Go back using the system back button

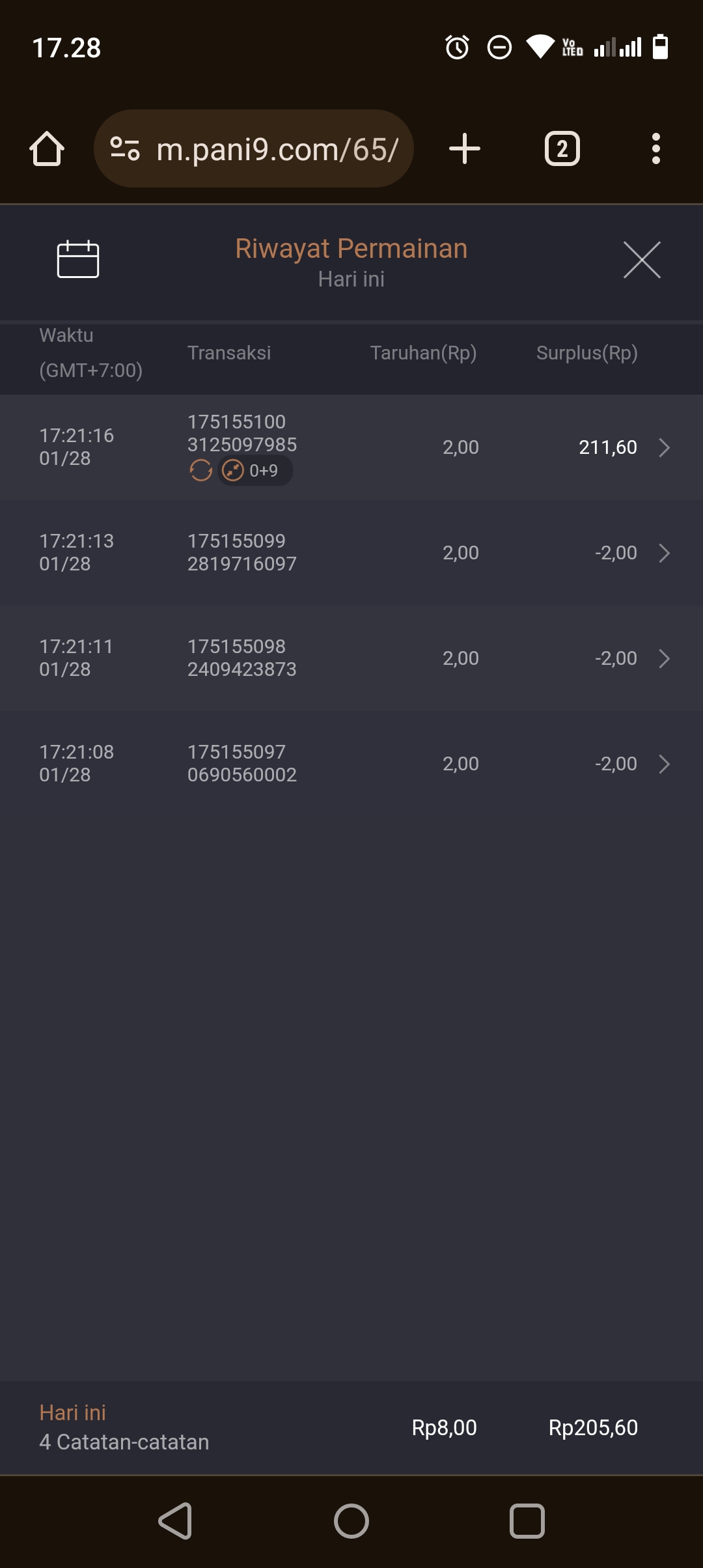pyautogui.click(x=176, y=1521)
